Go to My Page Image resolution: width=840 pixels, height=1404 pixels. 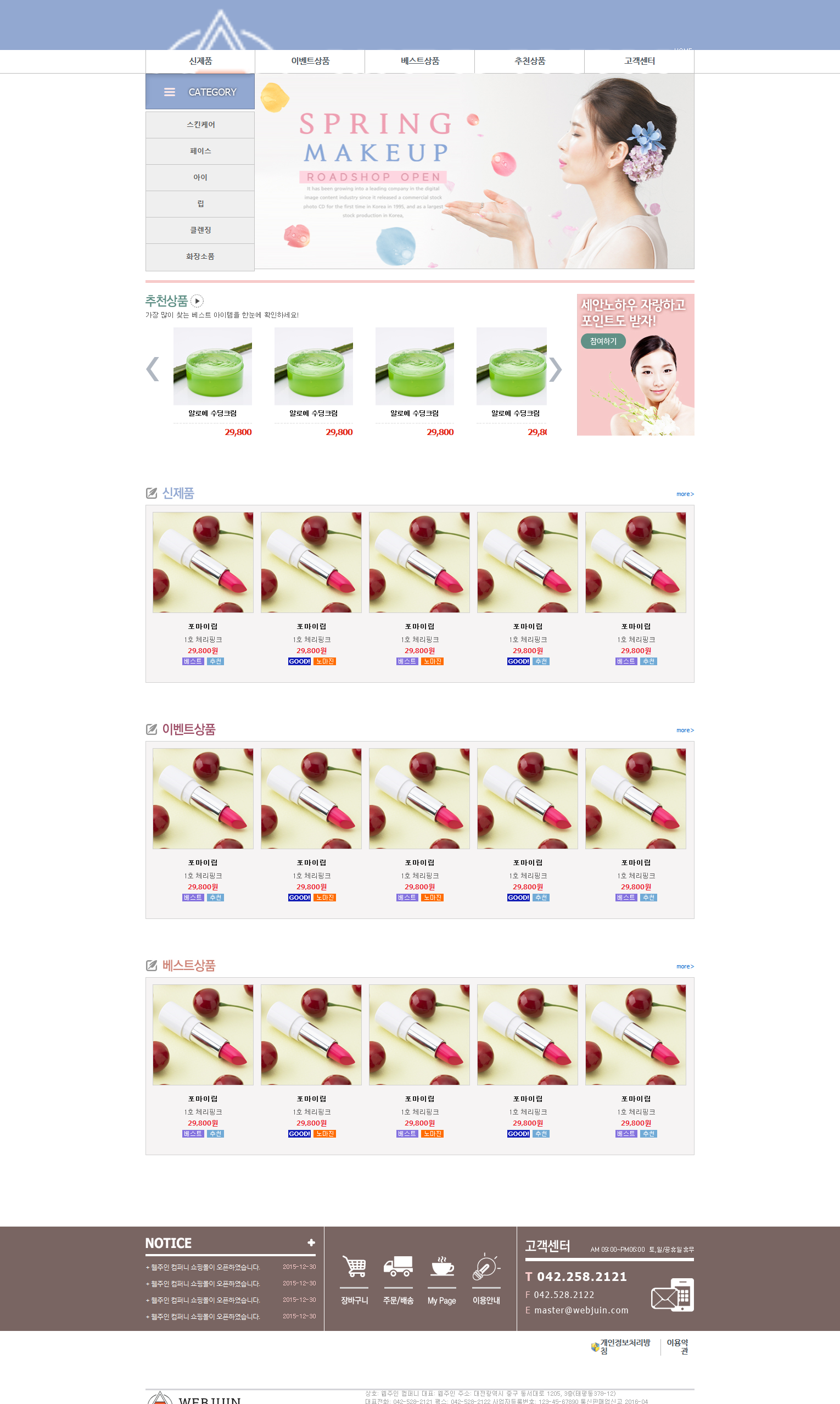coord(441,1278)
